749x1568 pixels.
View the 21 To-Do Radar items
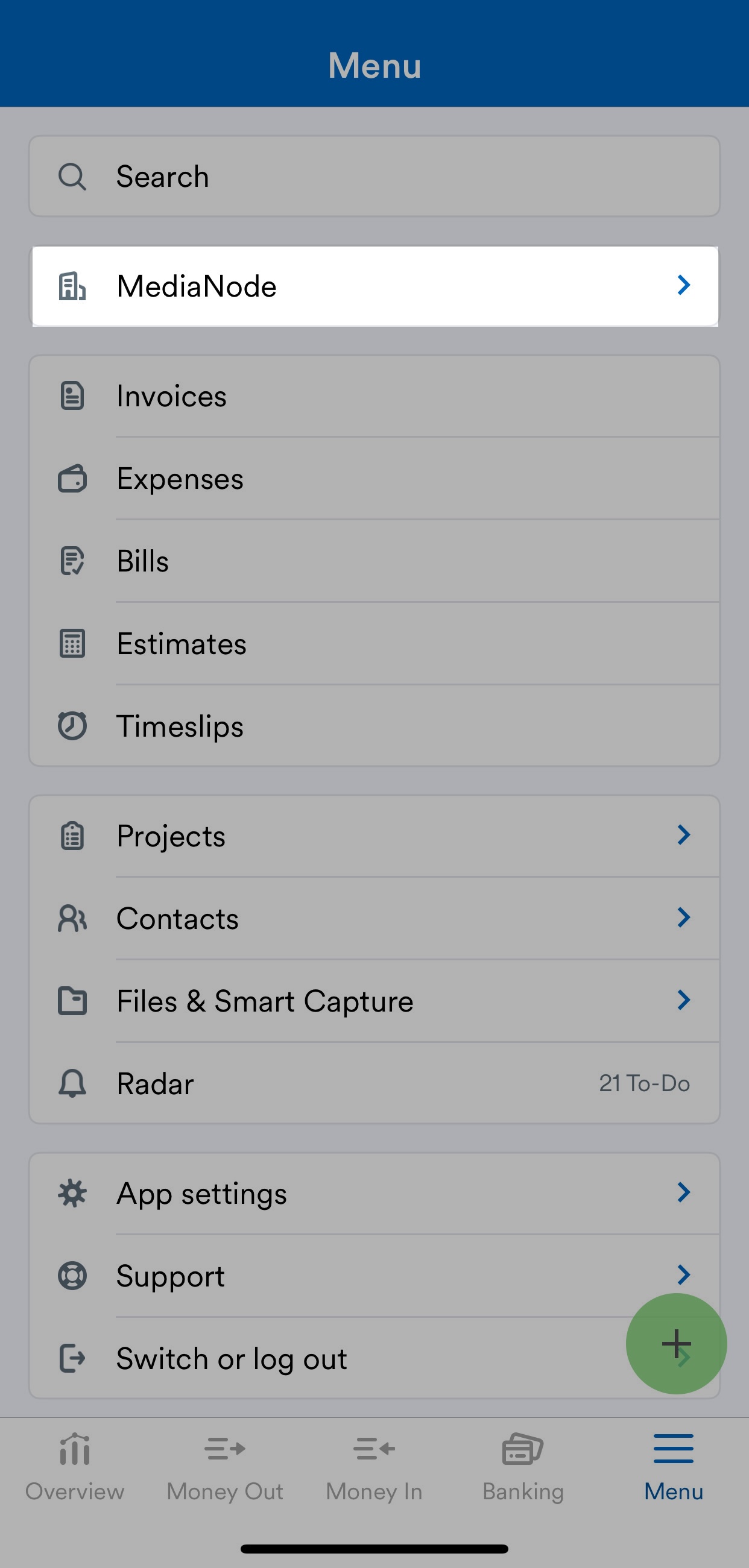645,1083
